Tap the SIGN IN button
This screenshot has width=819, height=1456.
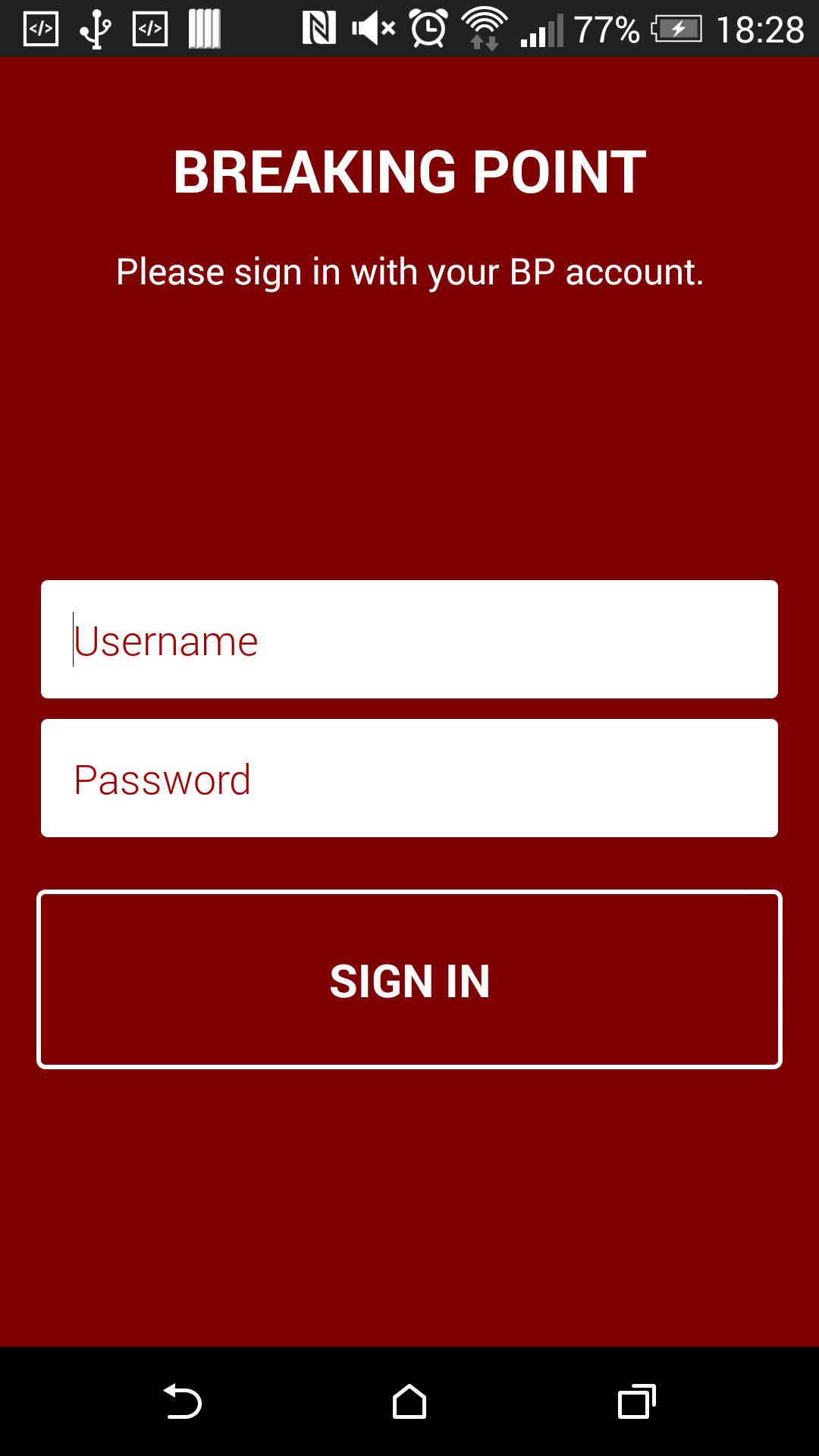click(409, 979)
